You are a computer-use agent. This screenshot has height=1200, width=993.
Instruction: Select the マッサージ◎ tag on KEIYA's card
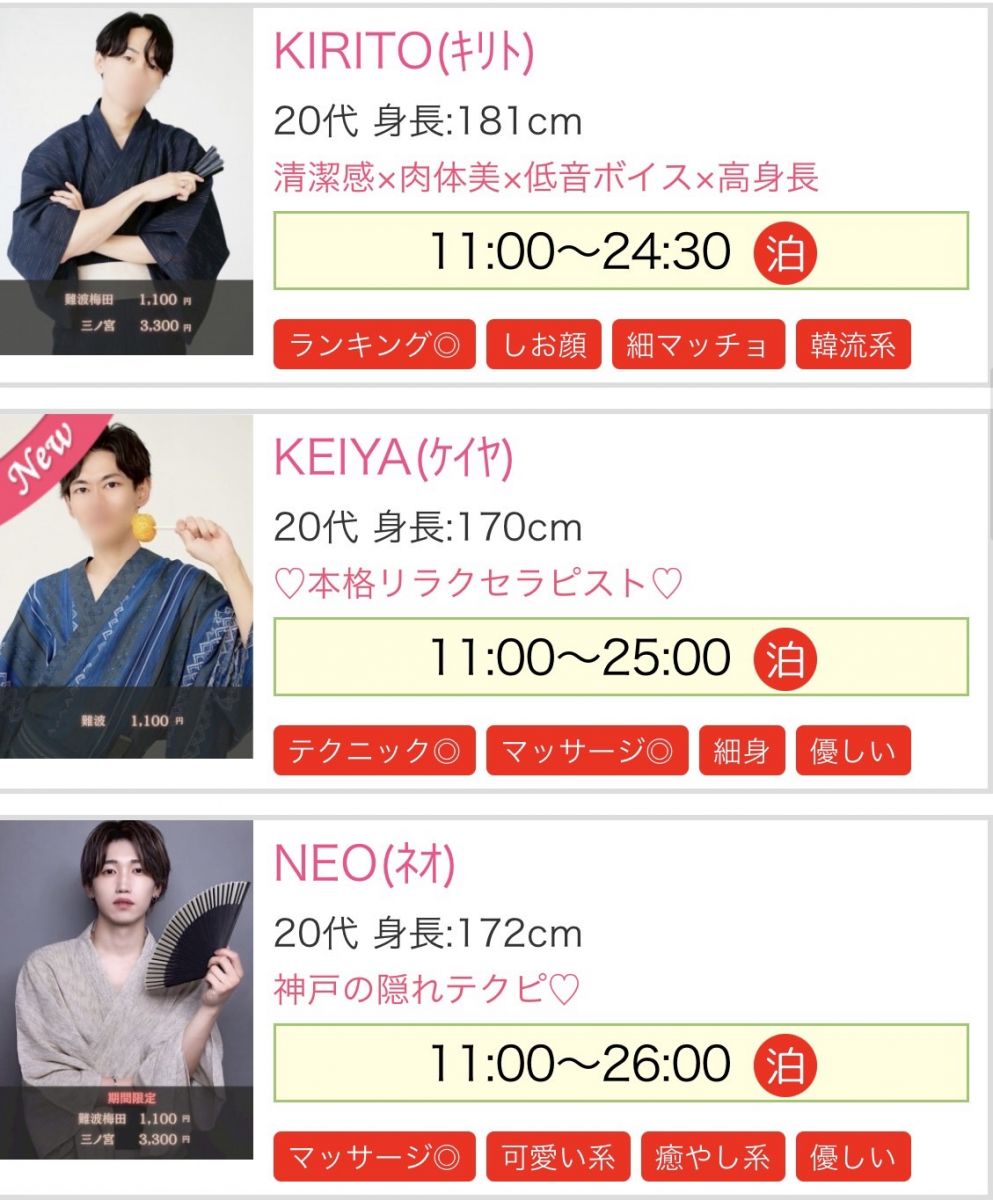(587, 751)
